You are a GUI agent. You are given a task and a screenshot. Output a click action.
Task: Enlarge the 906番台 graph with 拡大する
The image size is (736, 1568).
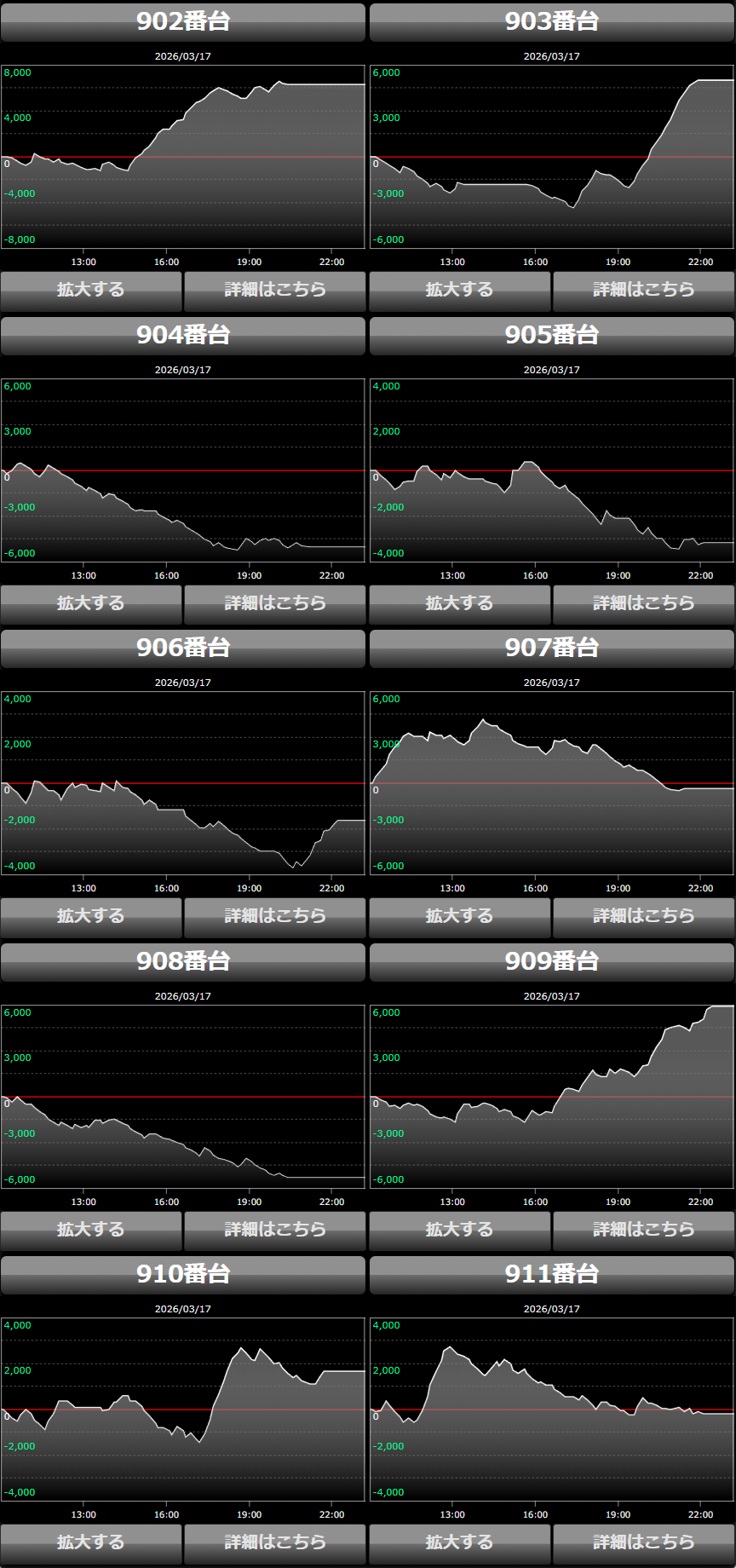point(91,917)
